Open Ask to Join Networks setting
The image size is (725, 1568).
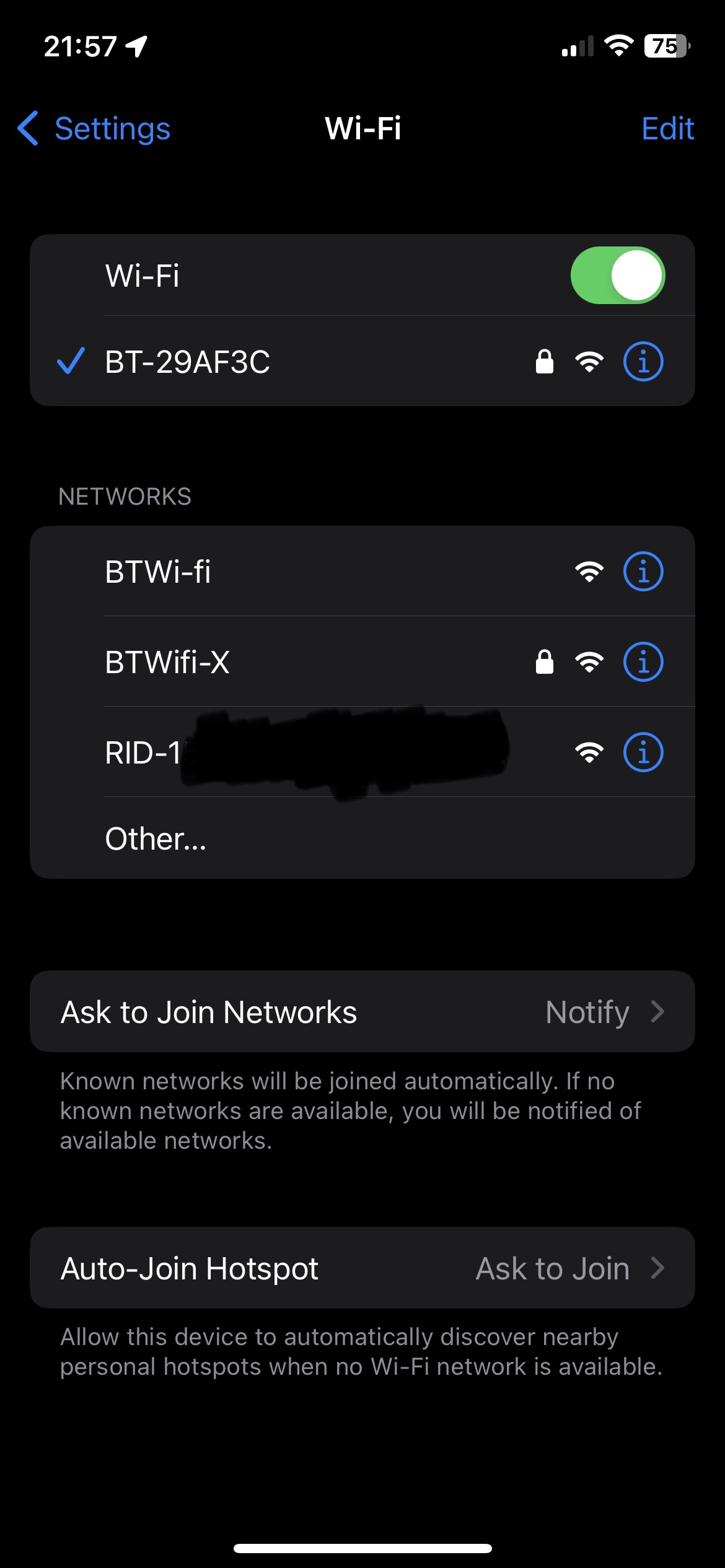coord(362,1012)
